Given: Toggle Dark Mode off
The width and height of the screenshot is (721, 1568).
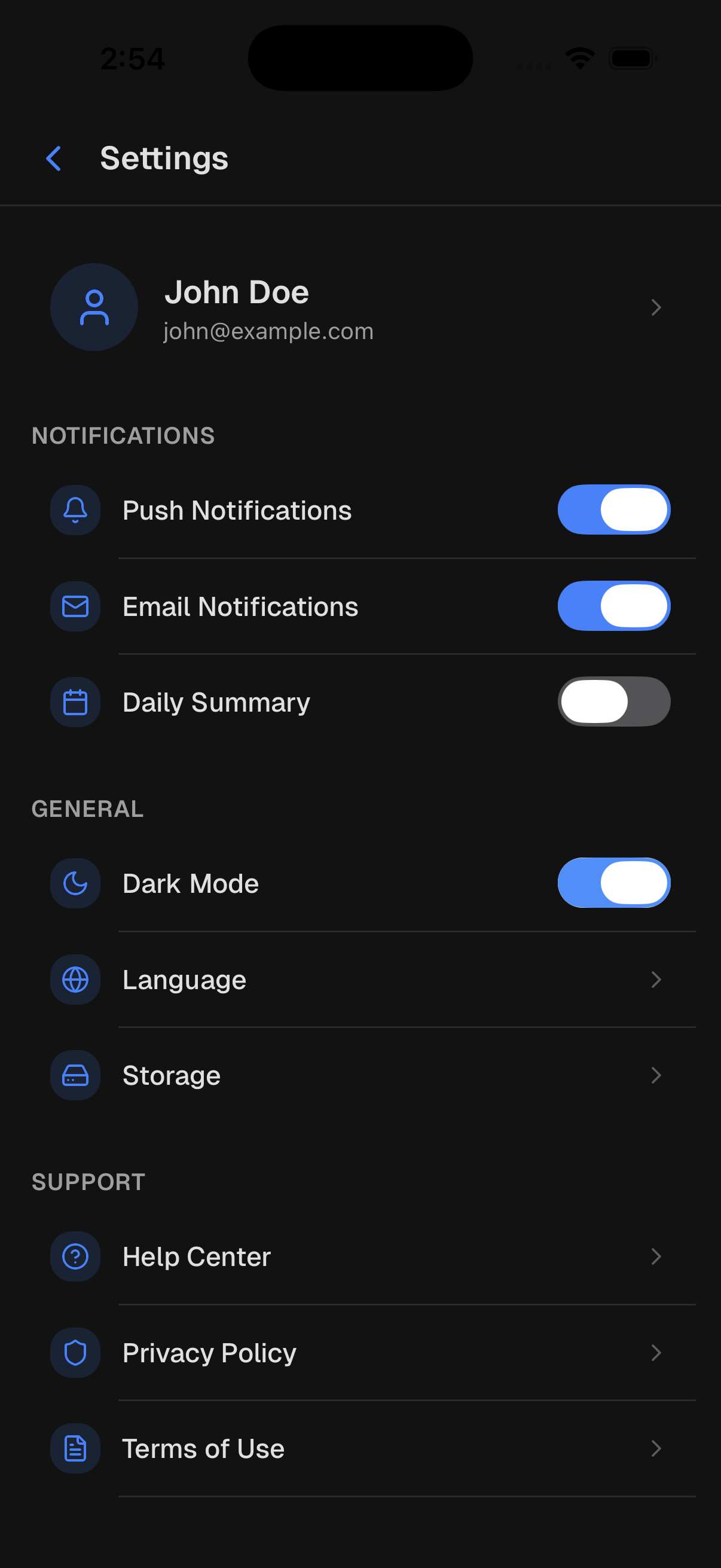Looking at the screenshot, I should coord(614,883).
